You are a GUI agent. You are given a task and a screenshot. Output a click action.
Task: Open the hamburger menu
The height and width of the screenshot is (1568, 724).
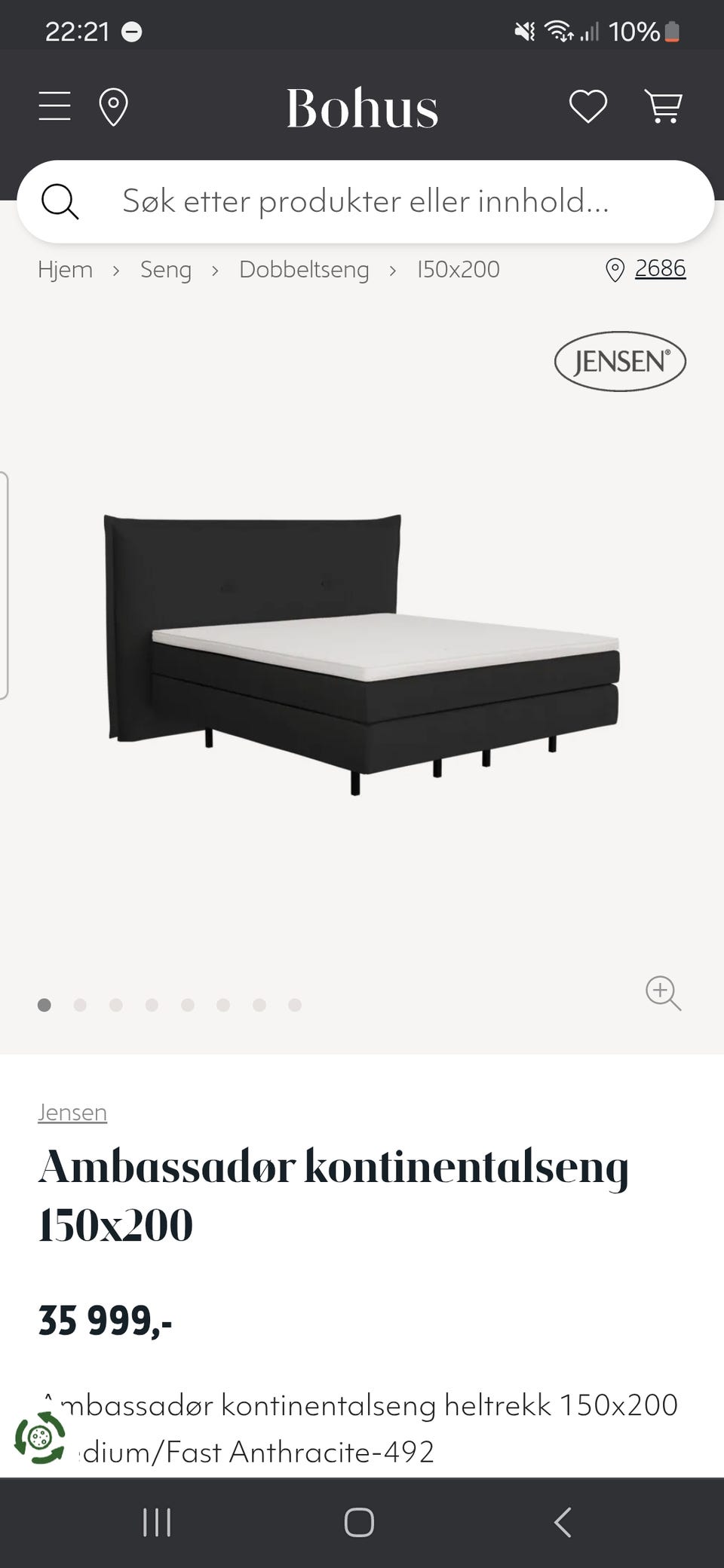pyautogui.click(x=54, y=106)
